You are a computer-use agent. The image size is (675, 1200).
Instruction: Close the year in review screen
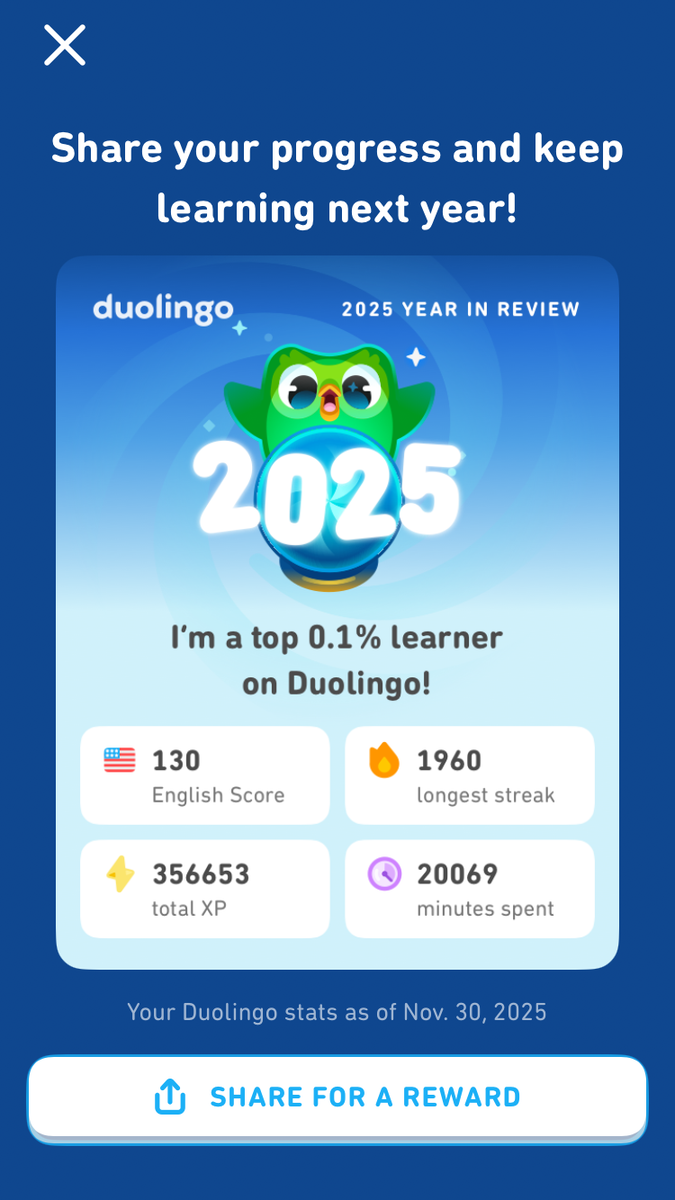(x=65, y=46)
